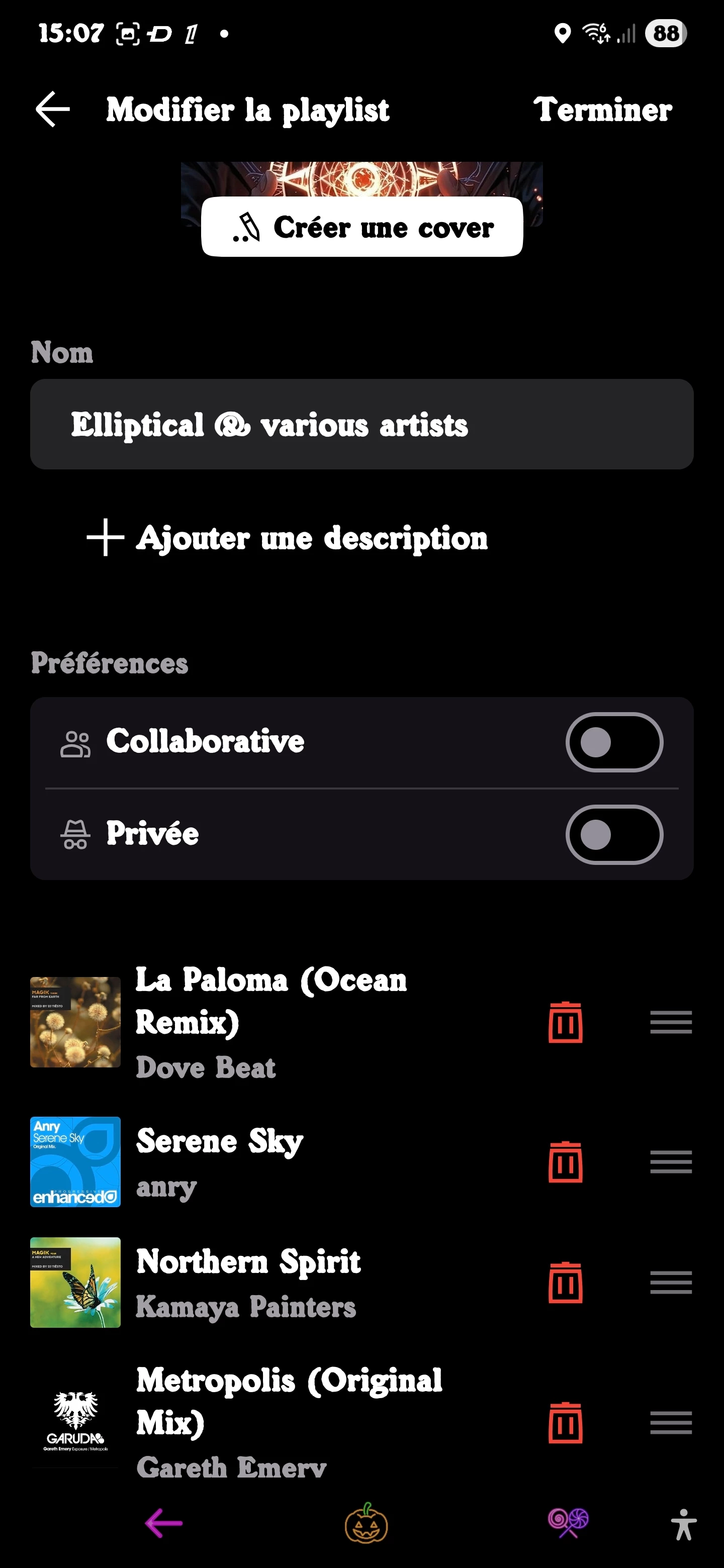Turn on the Privée switch
This screenshot has height=1568, width=724.
tap(614, 835)
